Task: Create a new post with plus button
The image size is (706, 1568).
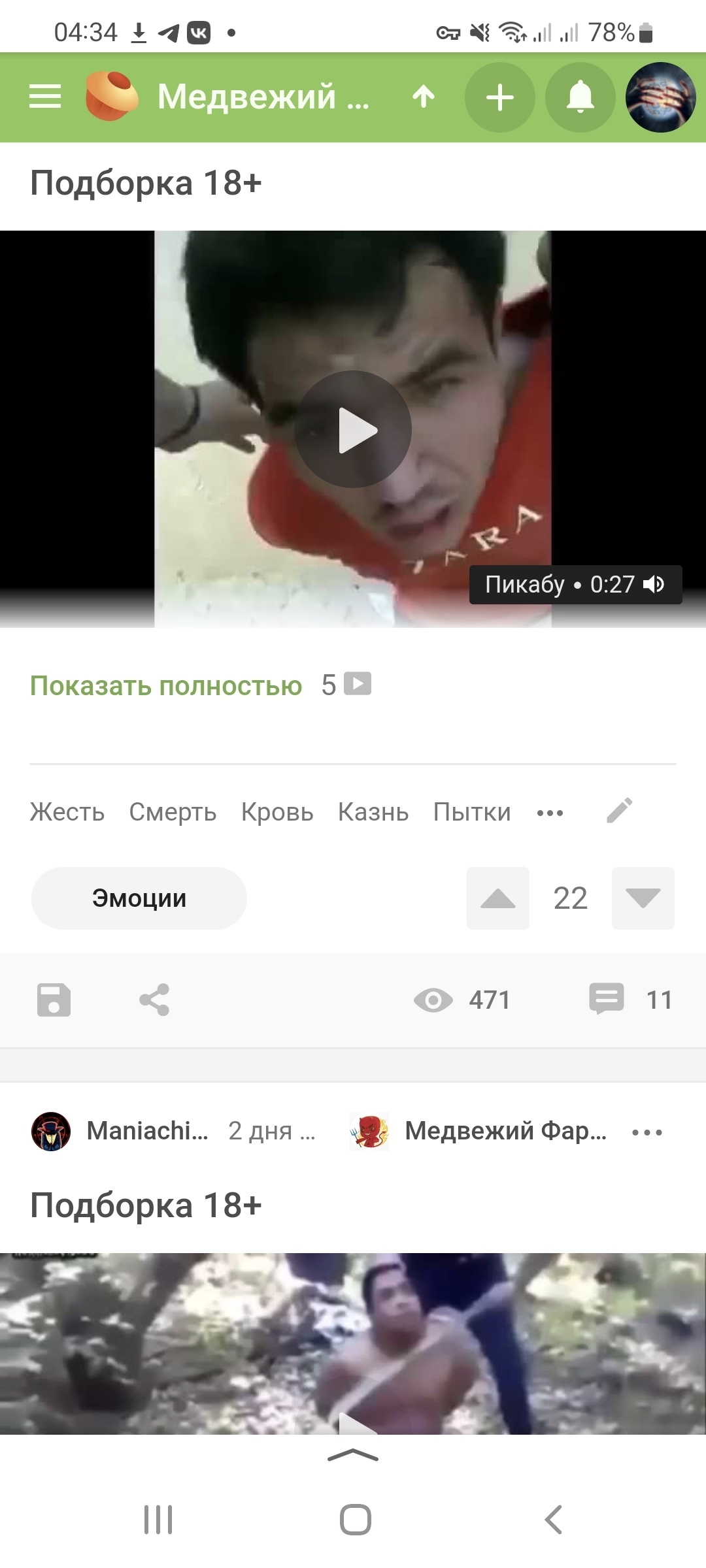Action: pos(500,97)
